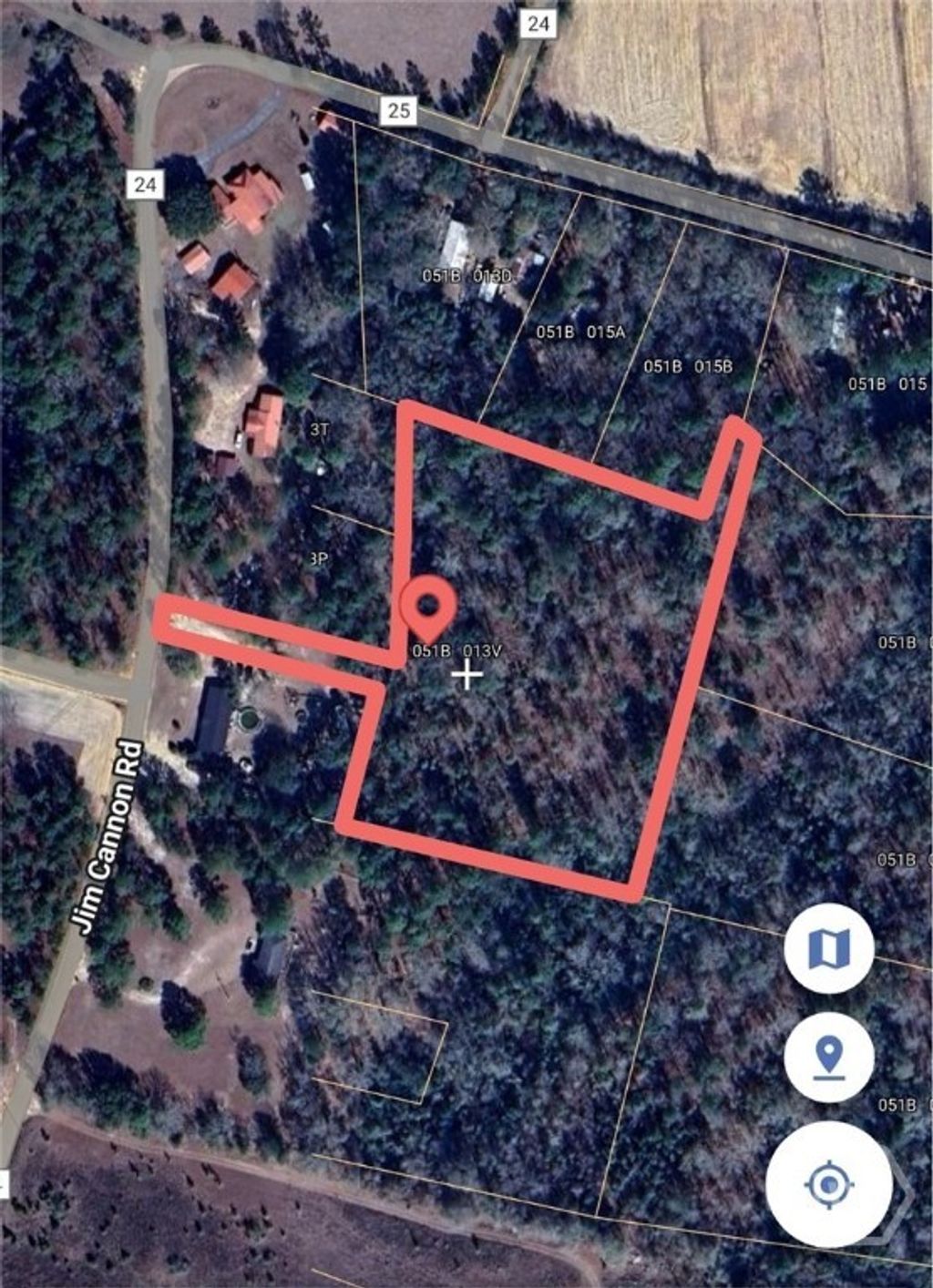Click parcel 051B 015A label

coord(580,331)
